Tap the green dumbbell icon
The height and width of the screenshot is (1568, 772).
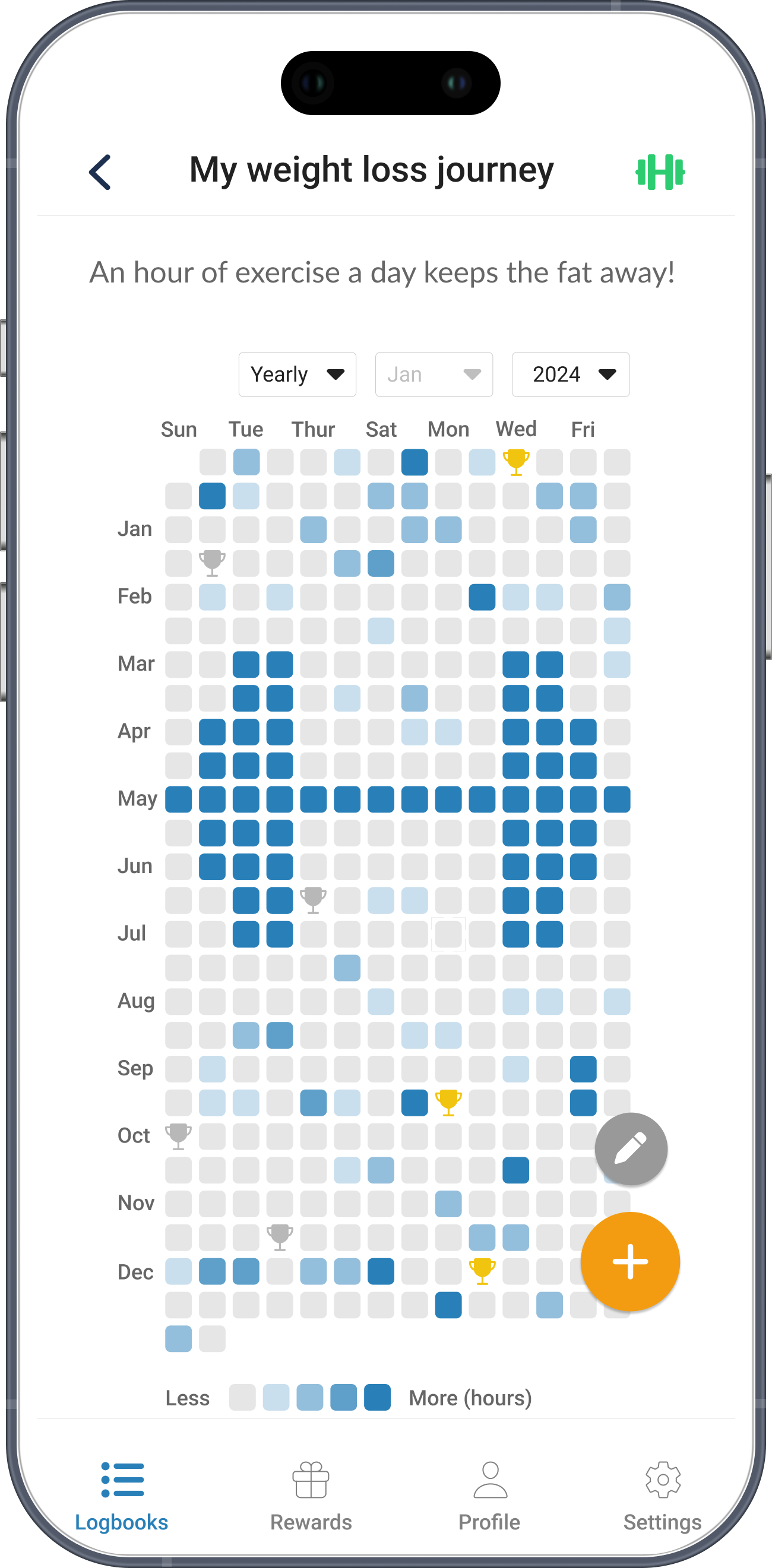tap(660, 172)
